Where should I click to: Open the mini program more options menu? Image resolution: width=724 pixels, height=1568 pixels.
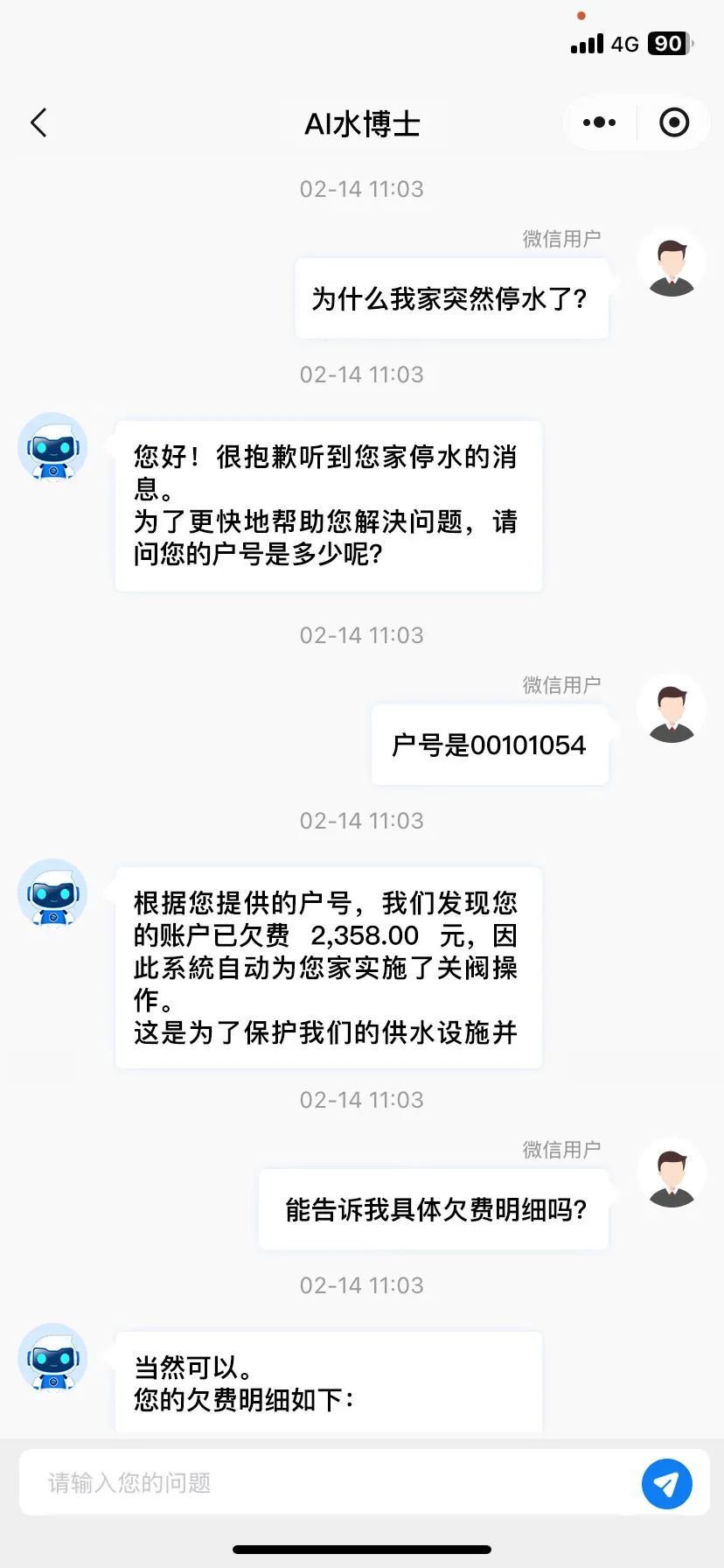[599, 123]
